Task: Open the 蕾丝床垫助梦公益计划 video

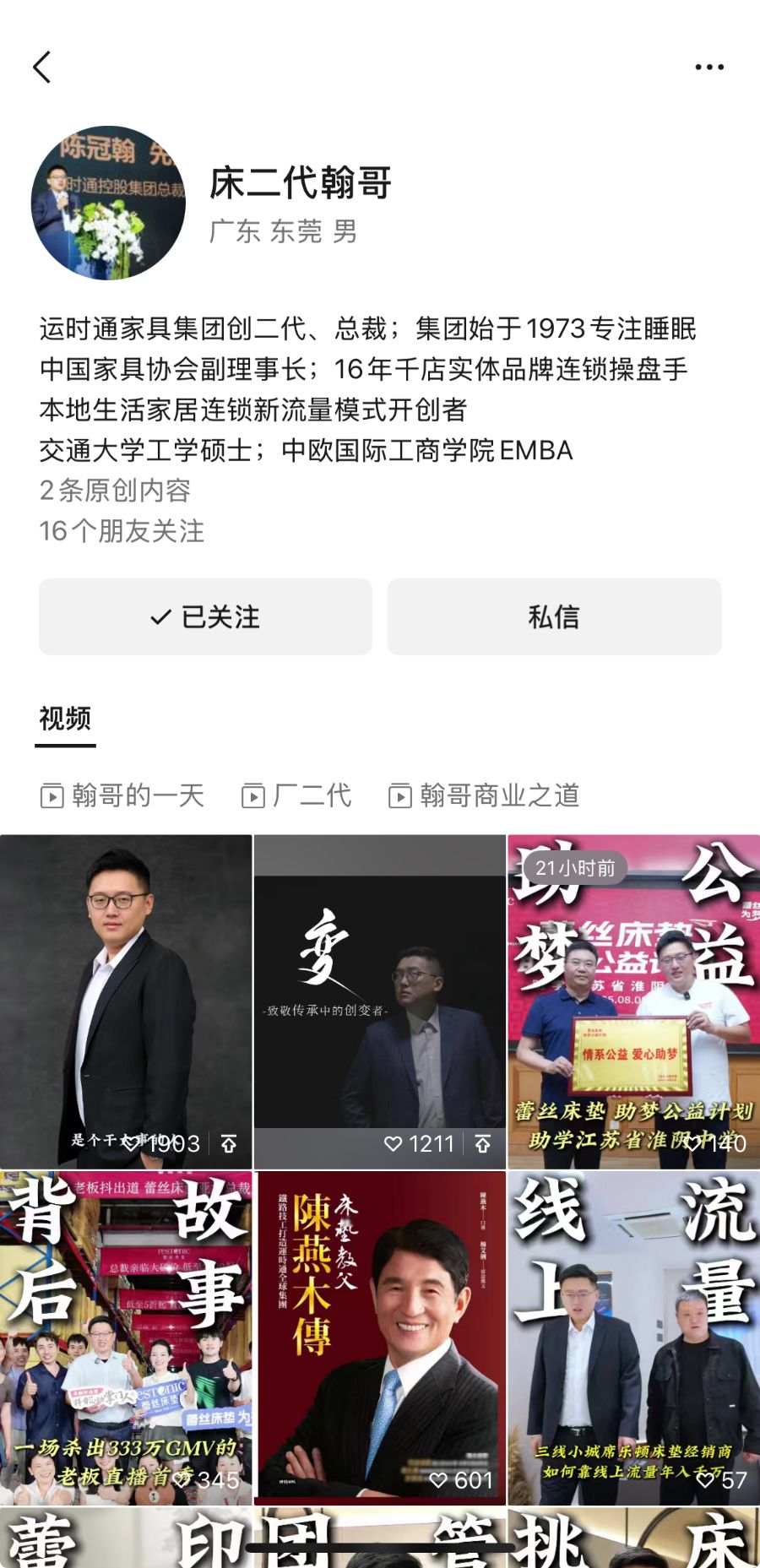Action: tap(633, 1001)
